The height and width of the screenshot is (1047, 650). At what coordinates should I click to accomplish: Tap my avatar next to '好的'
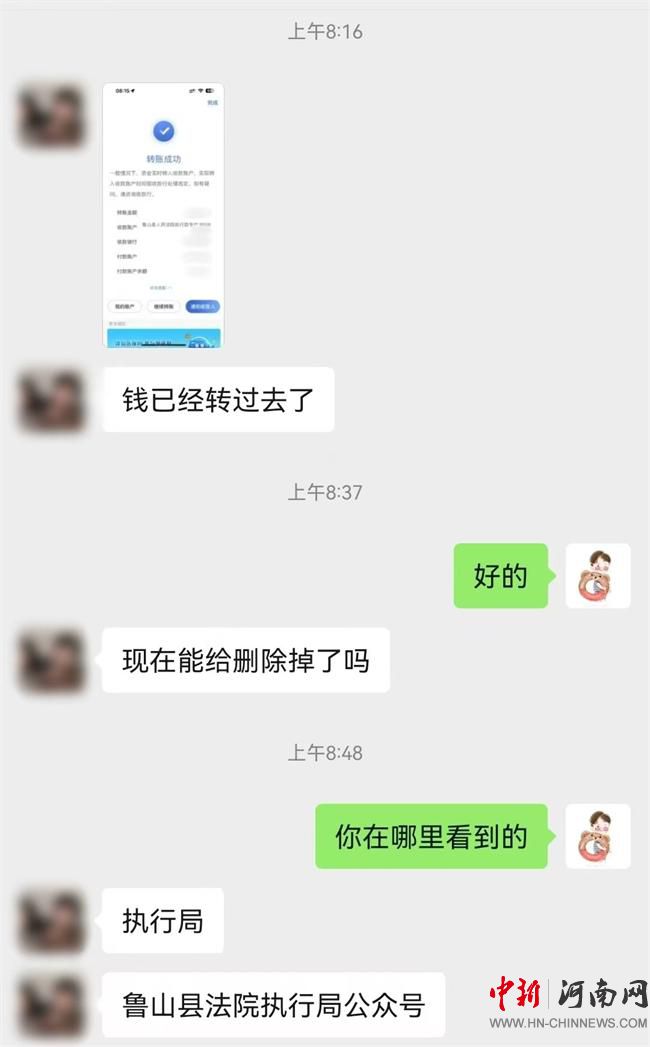(597, 576)
